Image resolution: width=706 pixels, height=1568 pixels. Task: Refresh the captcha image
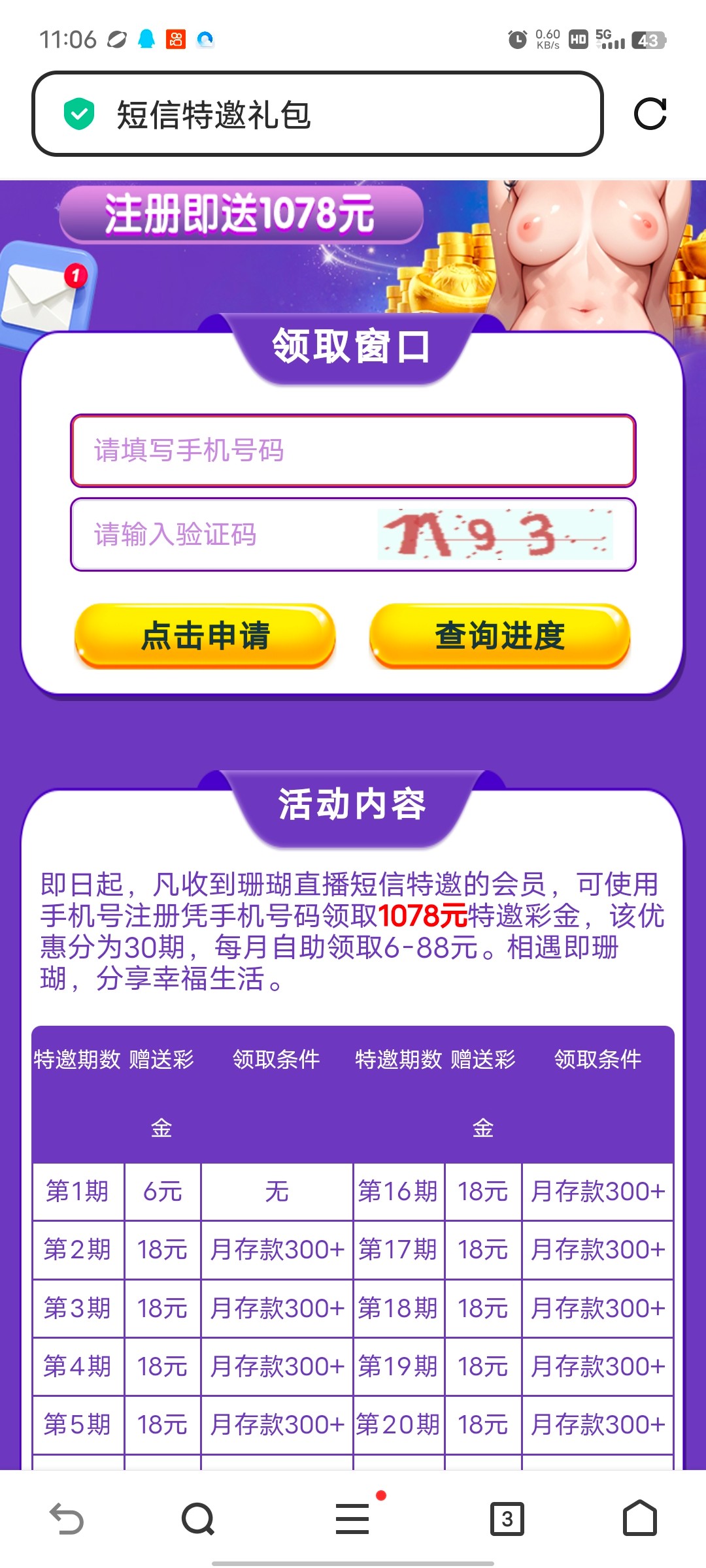[495, 534]
